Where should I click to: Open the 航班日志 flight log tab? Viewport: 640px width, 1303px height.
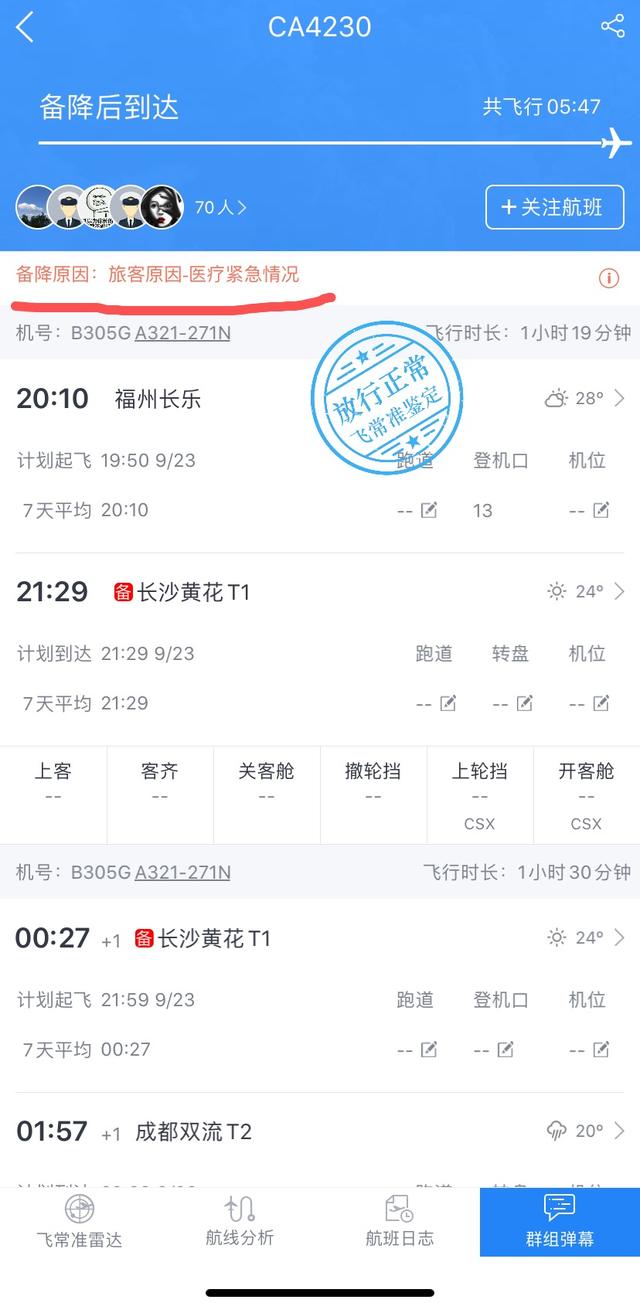[x=399, y=1221]
